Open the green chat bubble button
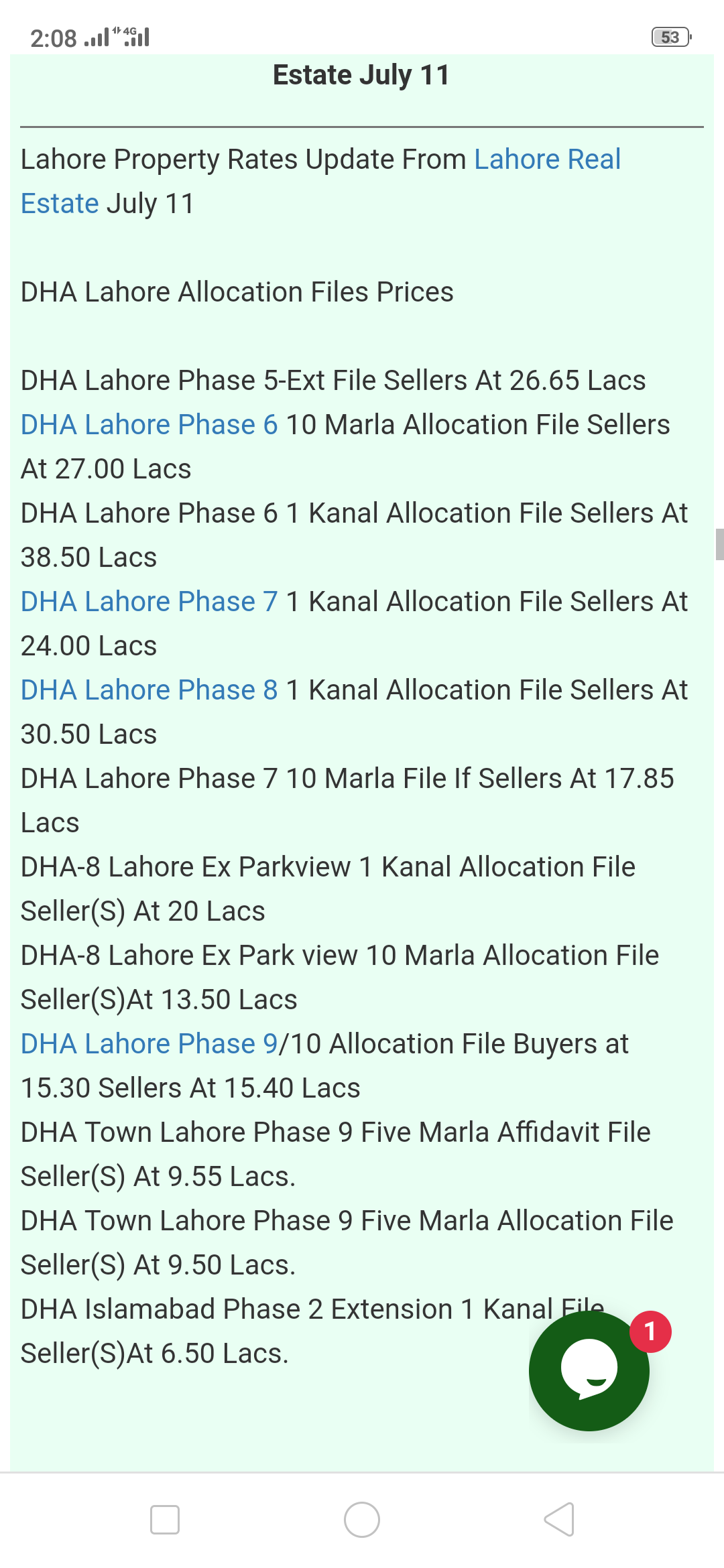The width and height of the screenshot is (724, 1568). pyautogui.click(x=589, y=1371)
